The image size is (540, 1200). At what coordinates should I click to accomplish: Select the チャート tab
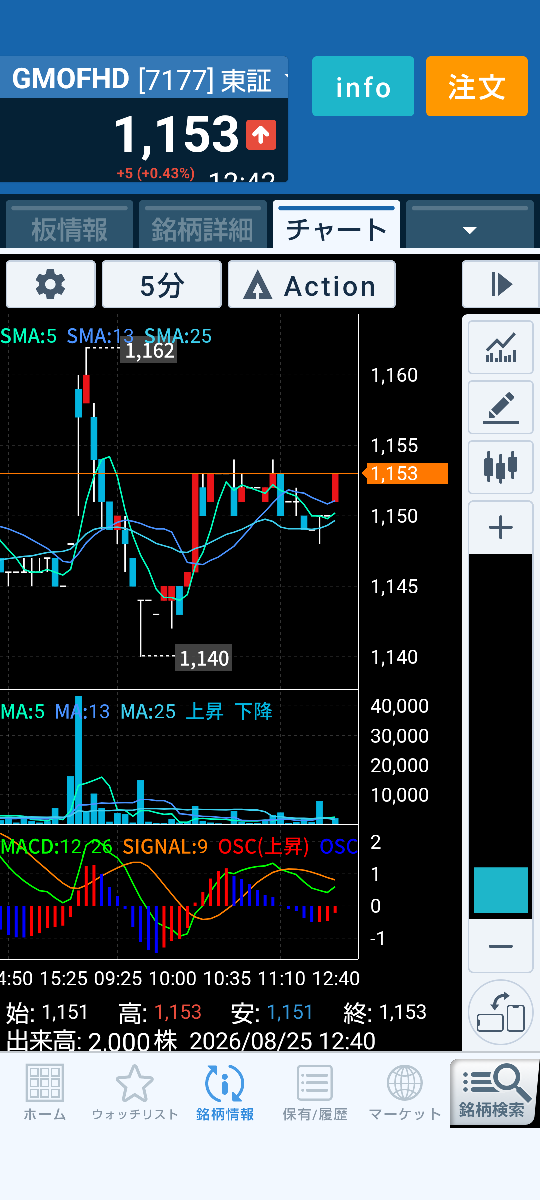pyautogui.click(x=336, y=226)
